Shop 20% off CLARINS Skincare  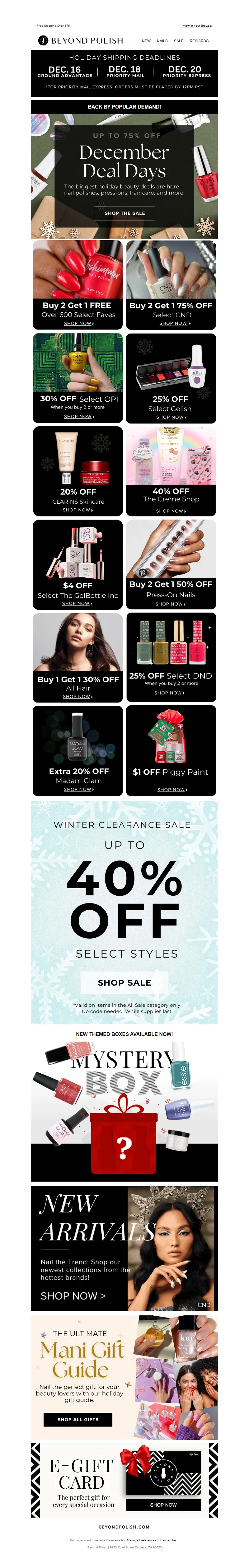[77, 510]
